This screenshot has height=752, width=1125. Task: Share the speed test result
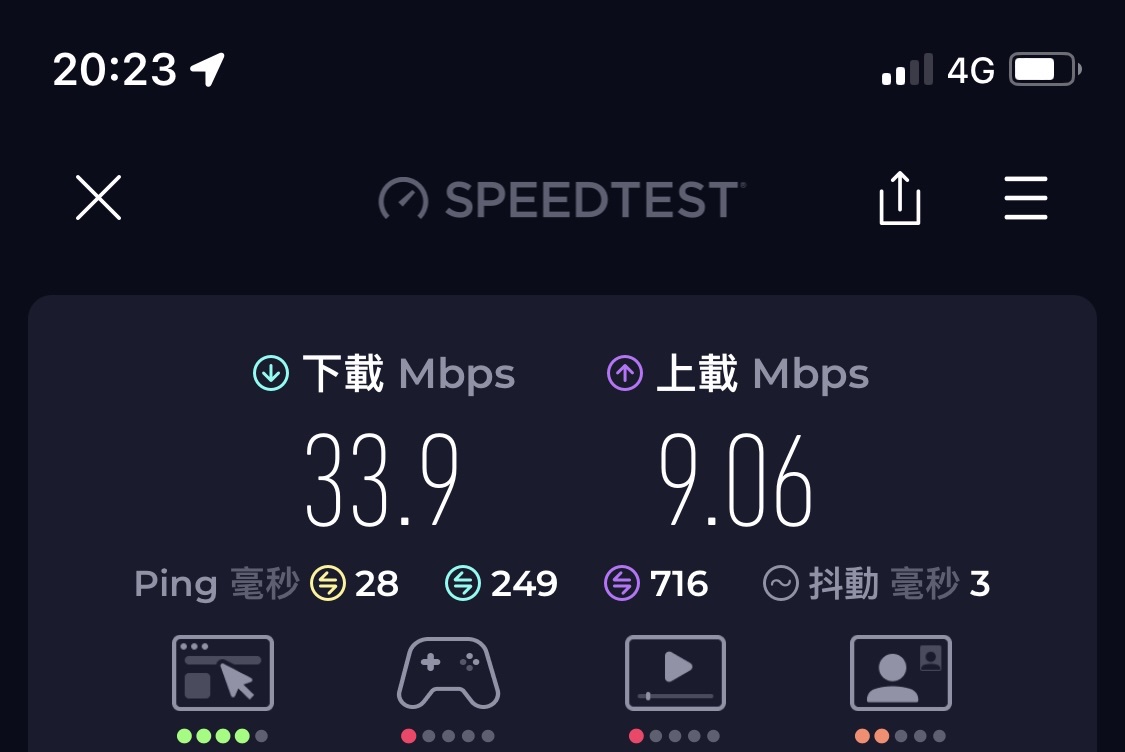[x=899, y=198]
